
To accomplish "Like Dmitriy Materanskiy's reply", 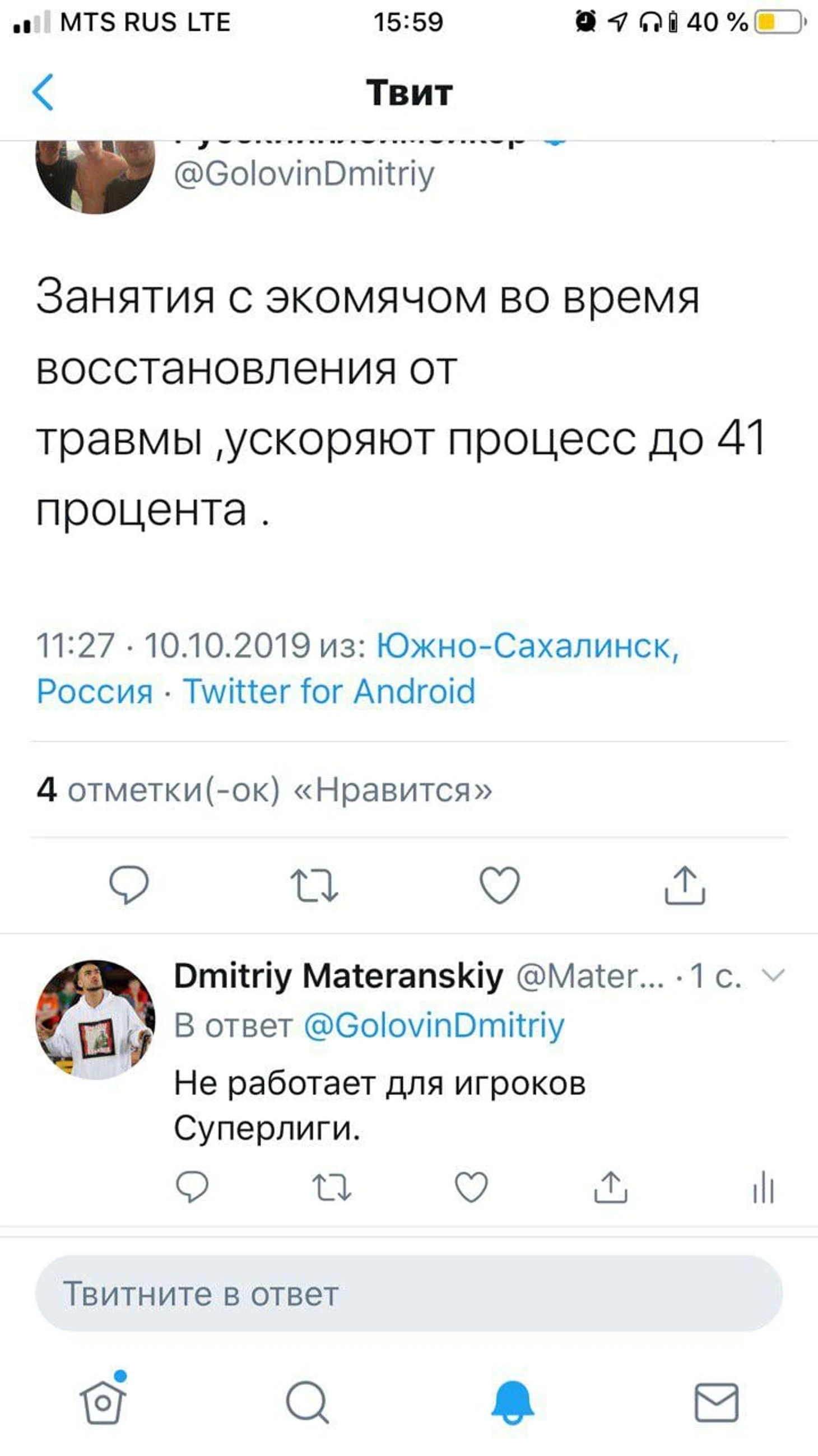I will tap(471, 1187).
